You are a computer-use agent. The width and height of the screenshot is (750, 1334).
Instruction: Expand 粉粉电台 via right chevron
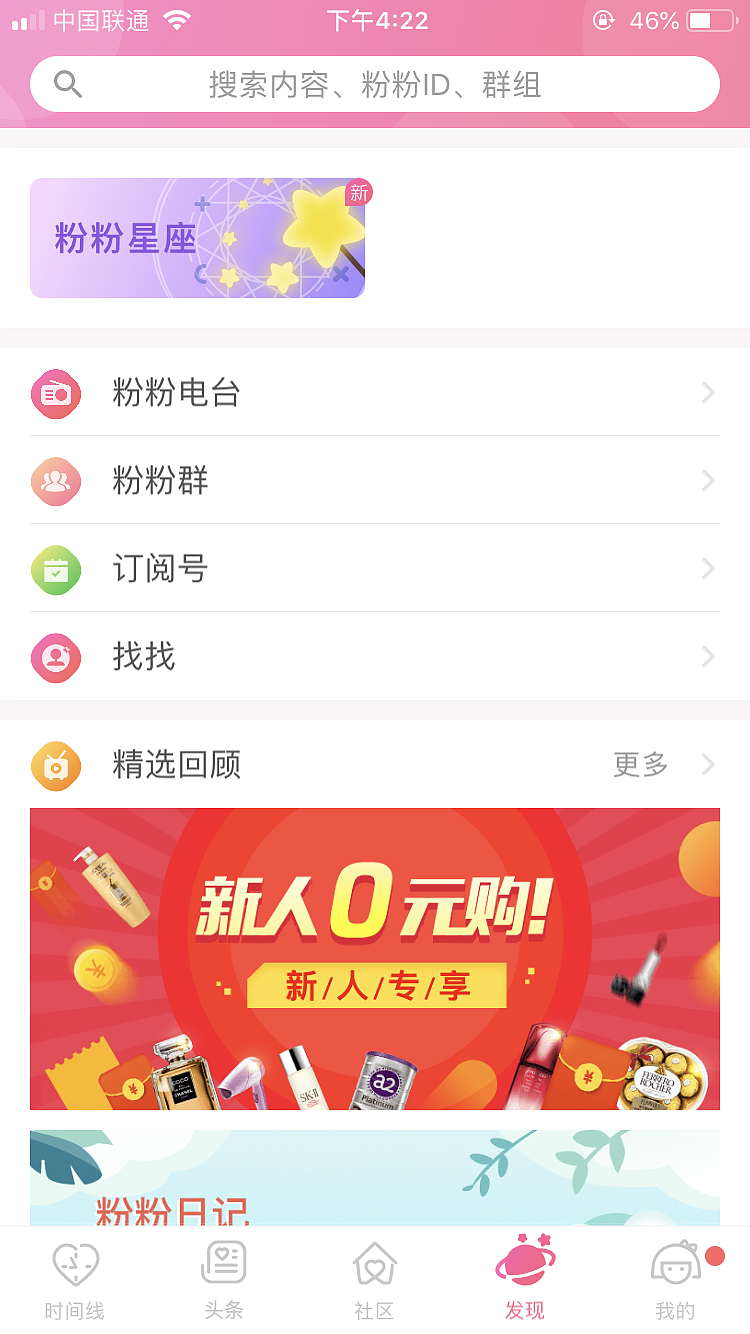[708, 393]
